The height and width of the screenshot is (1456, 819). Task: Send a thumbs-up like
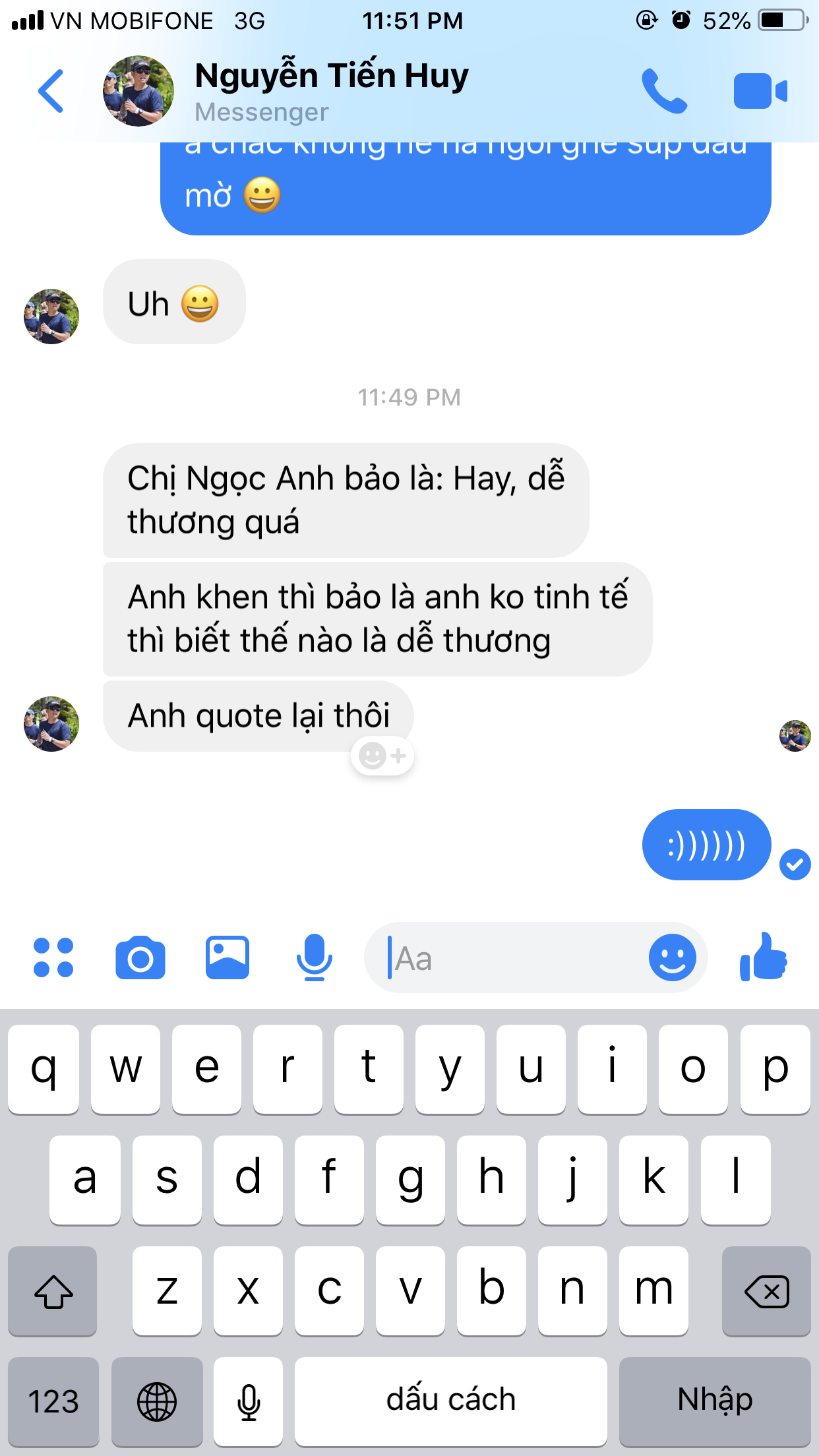pos(764,956)
